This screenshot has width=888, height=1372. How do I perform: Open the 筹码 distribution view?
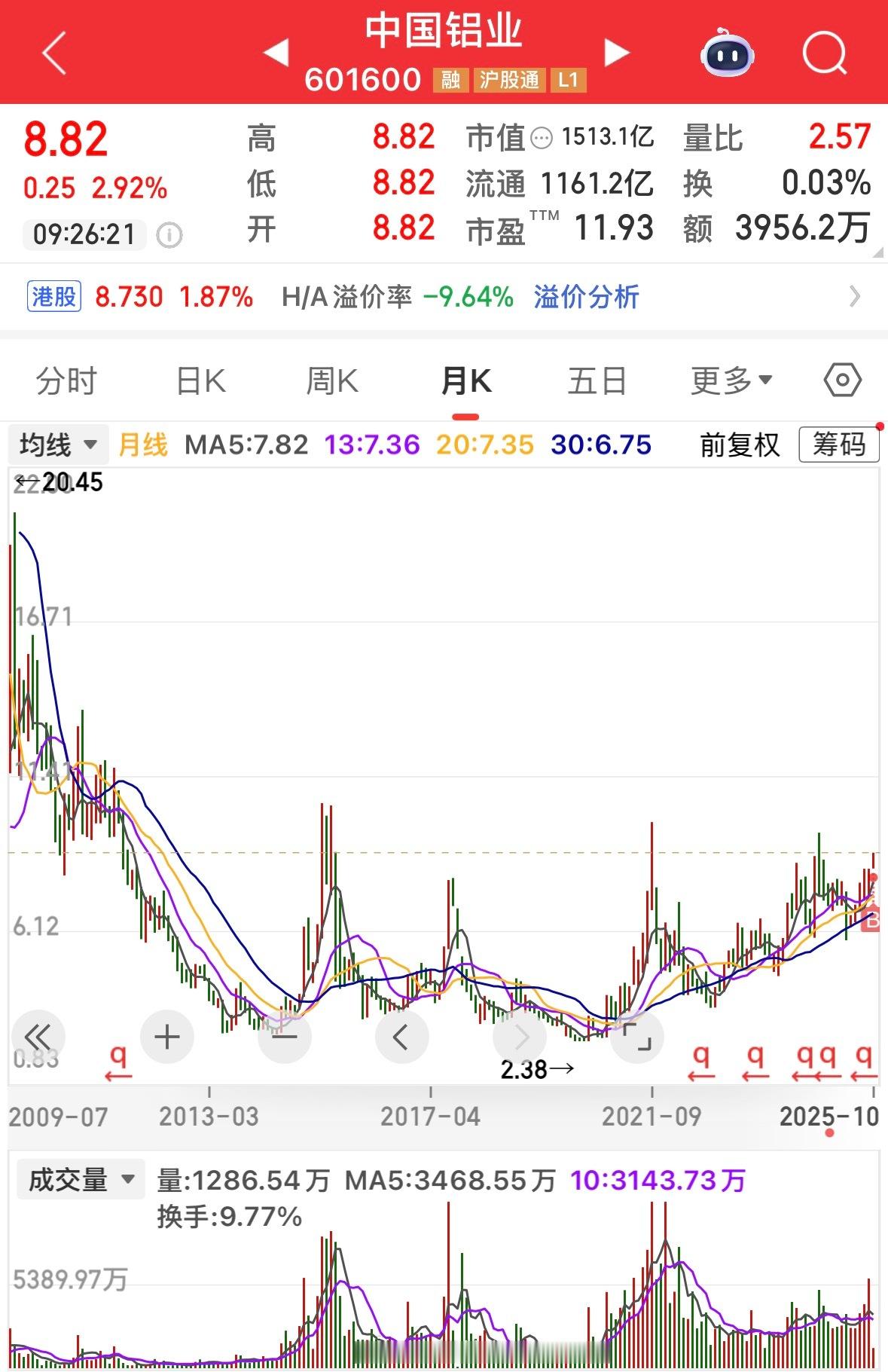pos(838,445)
